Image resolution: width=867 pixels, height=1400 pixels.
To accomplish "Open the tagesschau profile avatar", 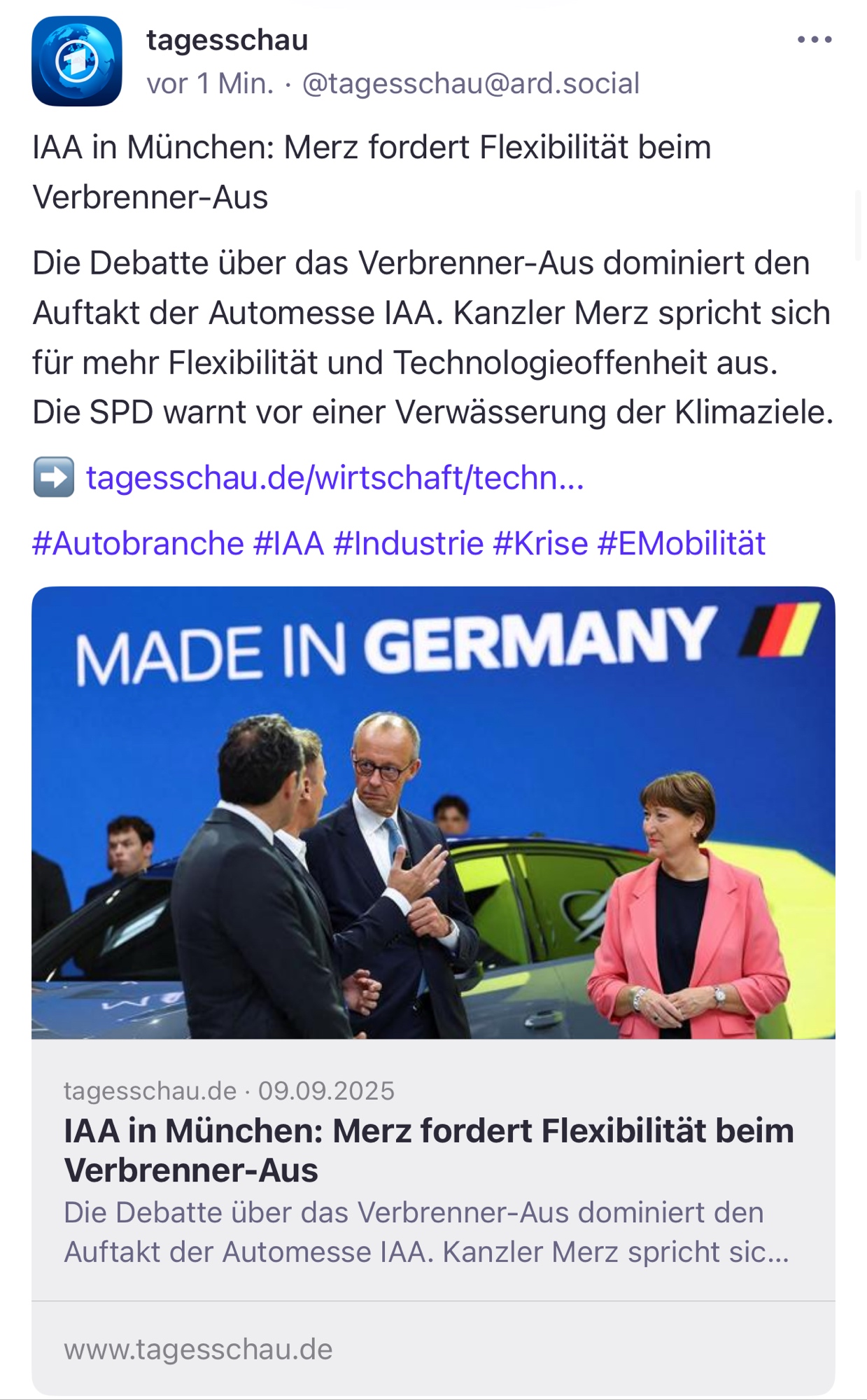I will 77,62.
